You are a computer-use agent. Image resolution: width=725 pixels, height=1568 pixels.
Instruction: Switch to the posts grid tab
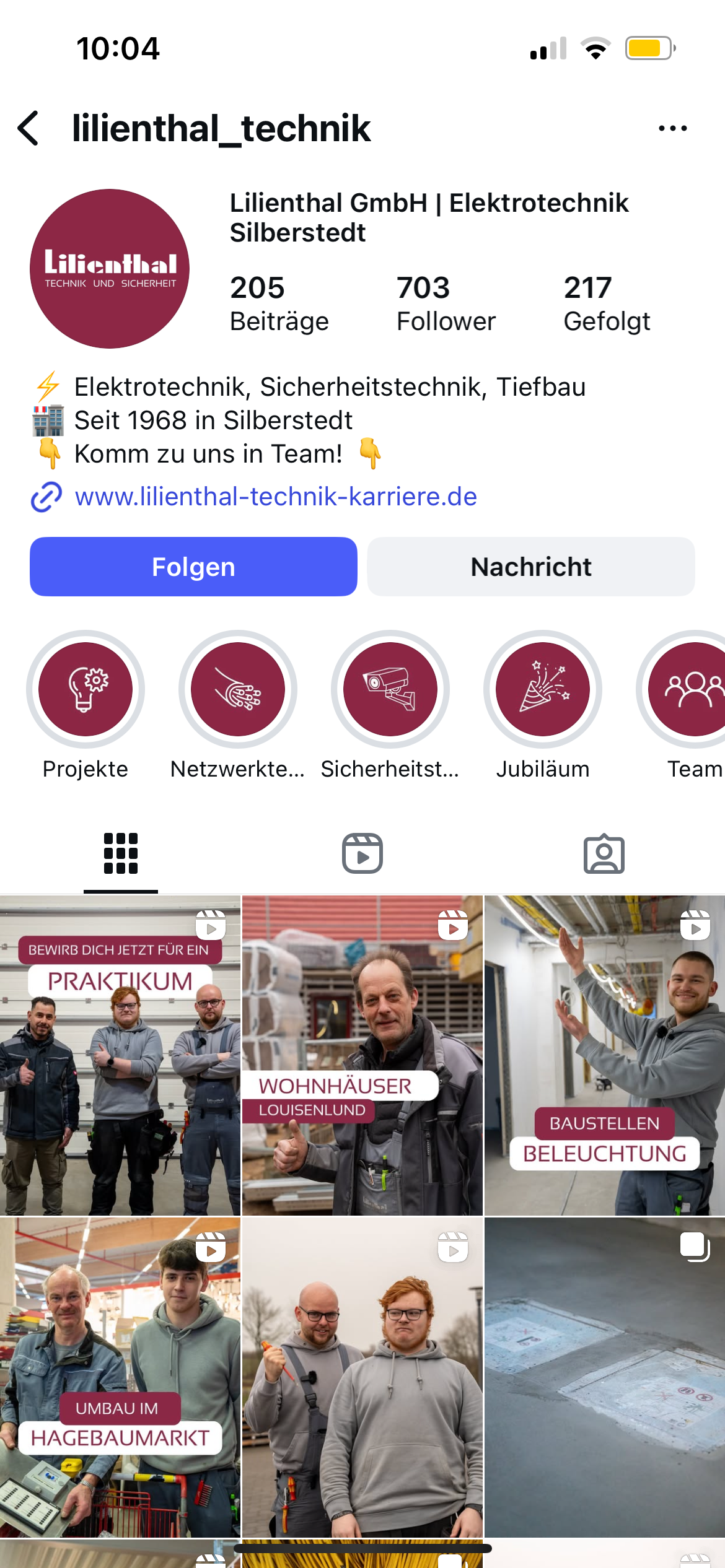pyautogui.click(x=121, y=853)
